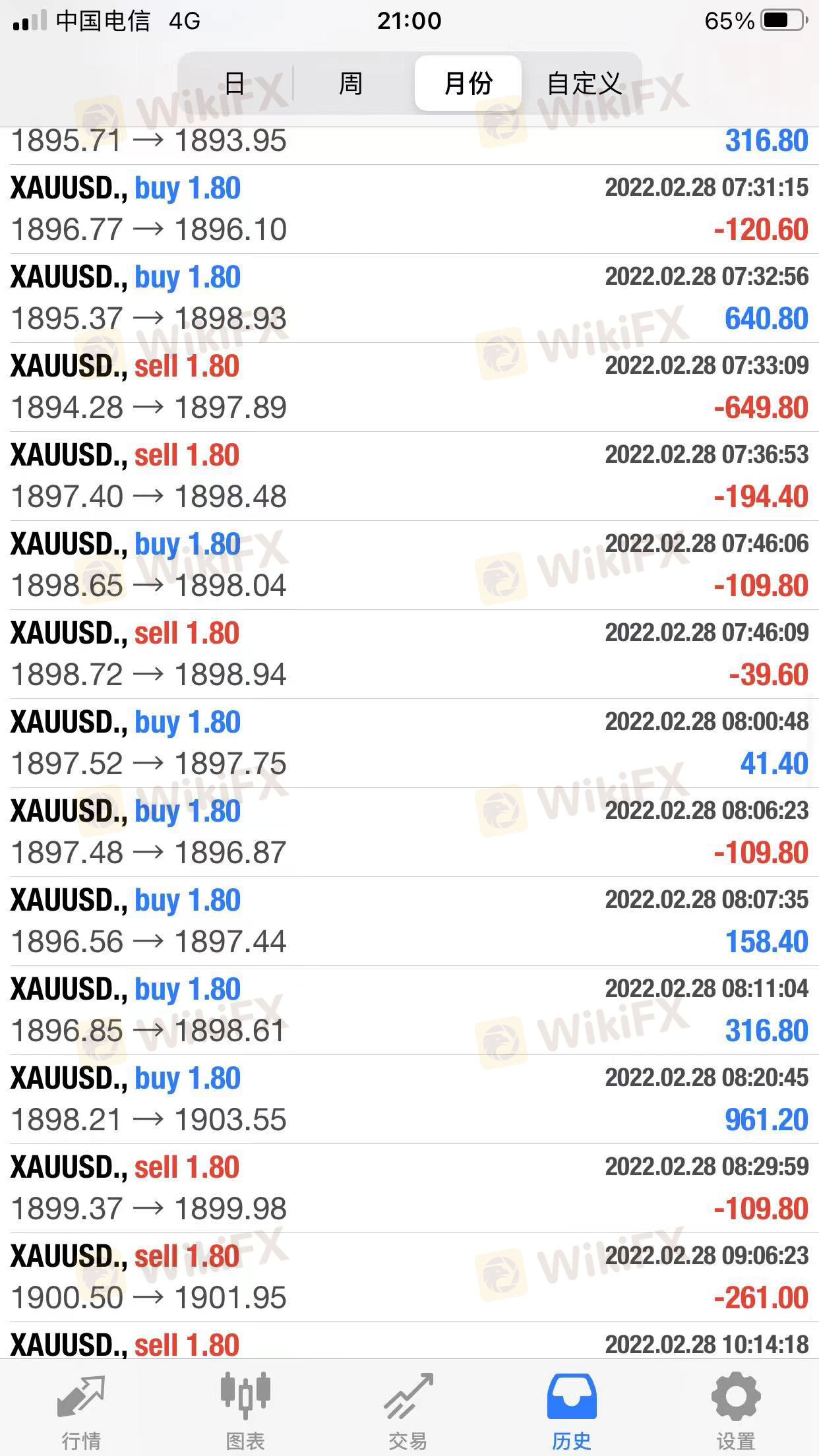Image resolution: width=819 pixels, height=1456 pixels.
Task: Expand the buy trade from 07:31:15
Action: tap(409, 209)
